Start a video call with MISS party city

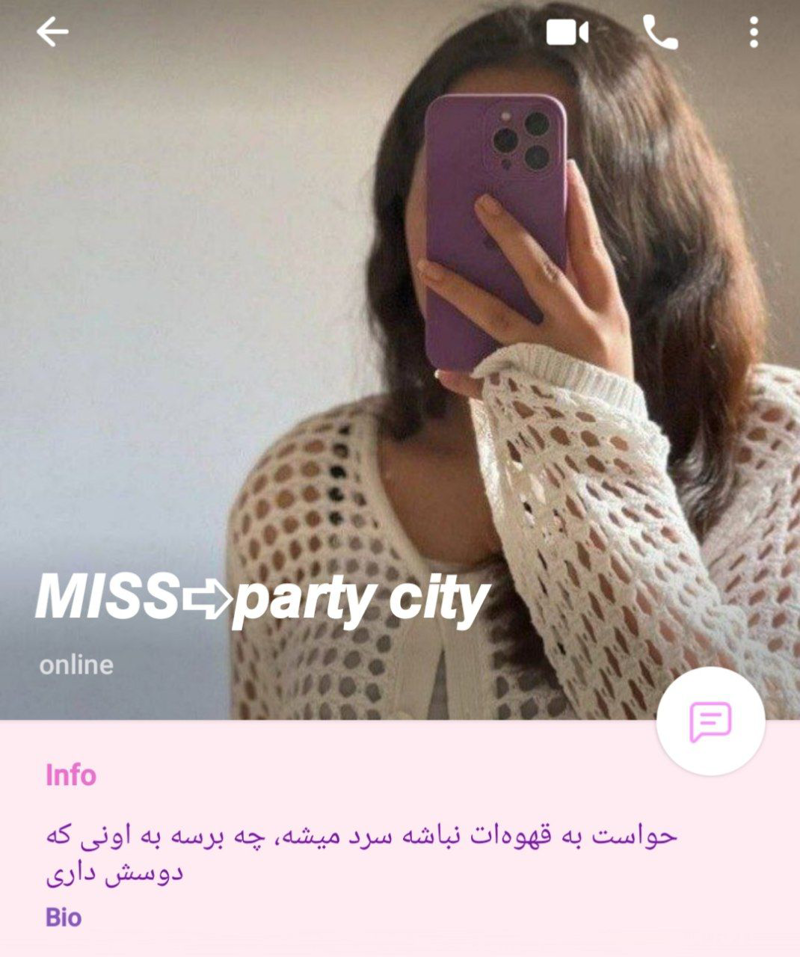(566, 33)
